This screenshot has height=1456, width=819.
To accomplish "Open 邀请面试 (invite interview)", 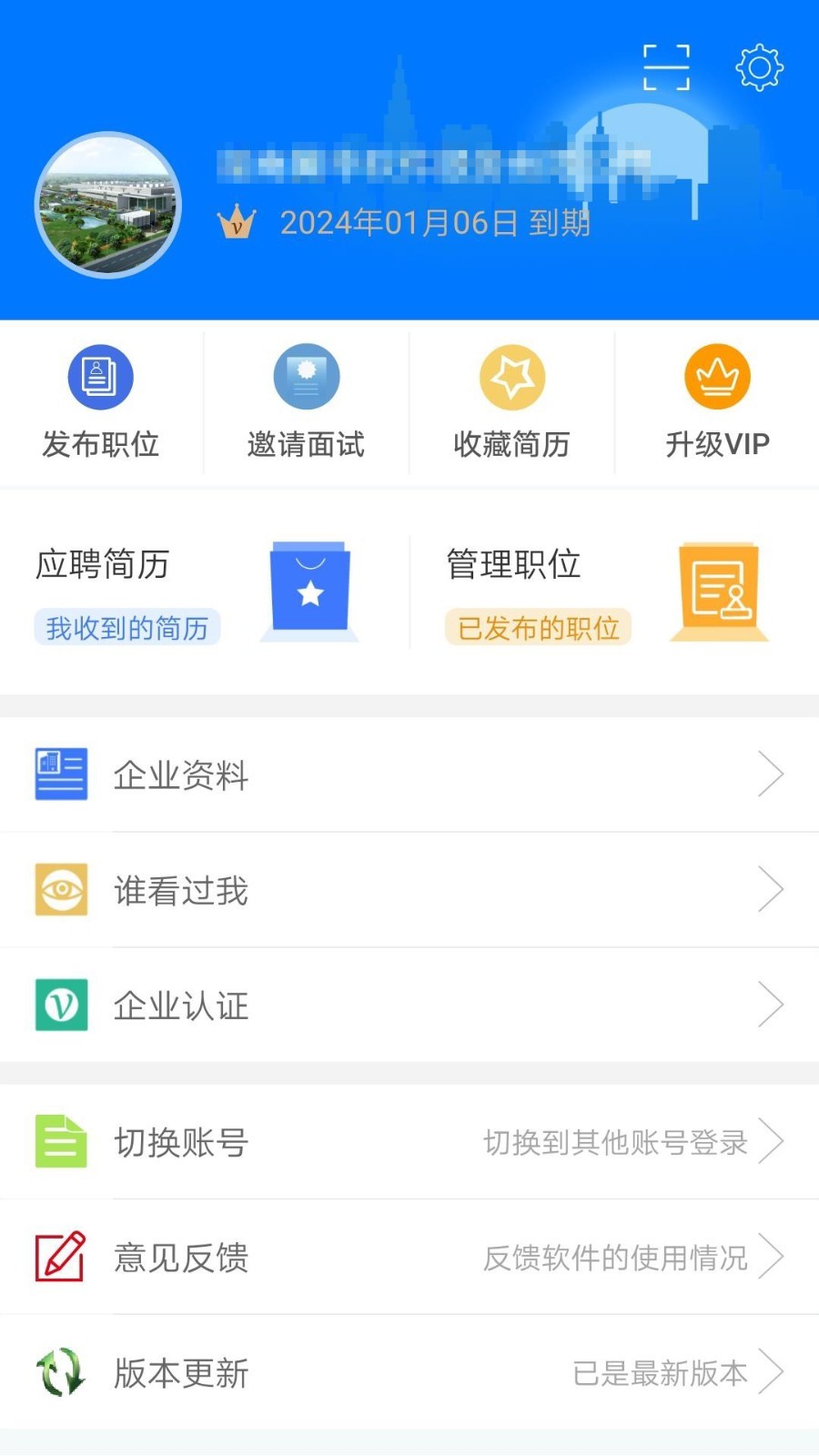I will click(306, 376).
